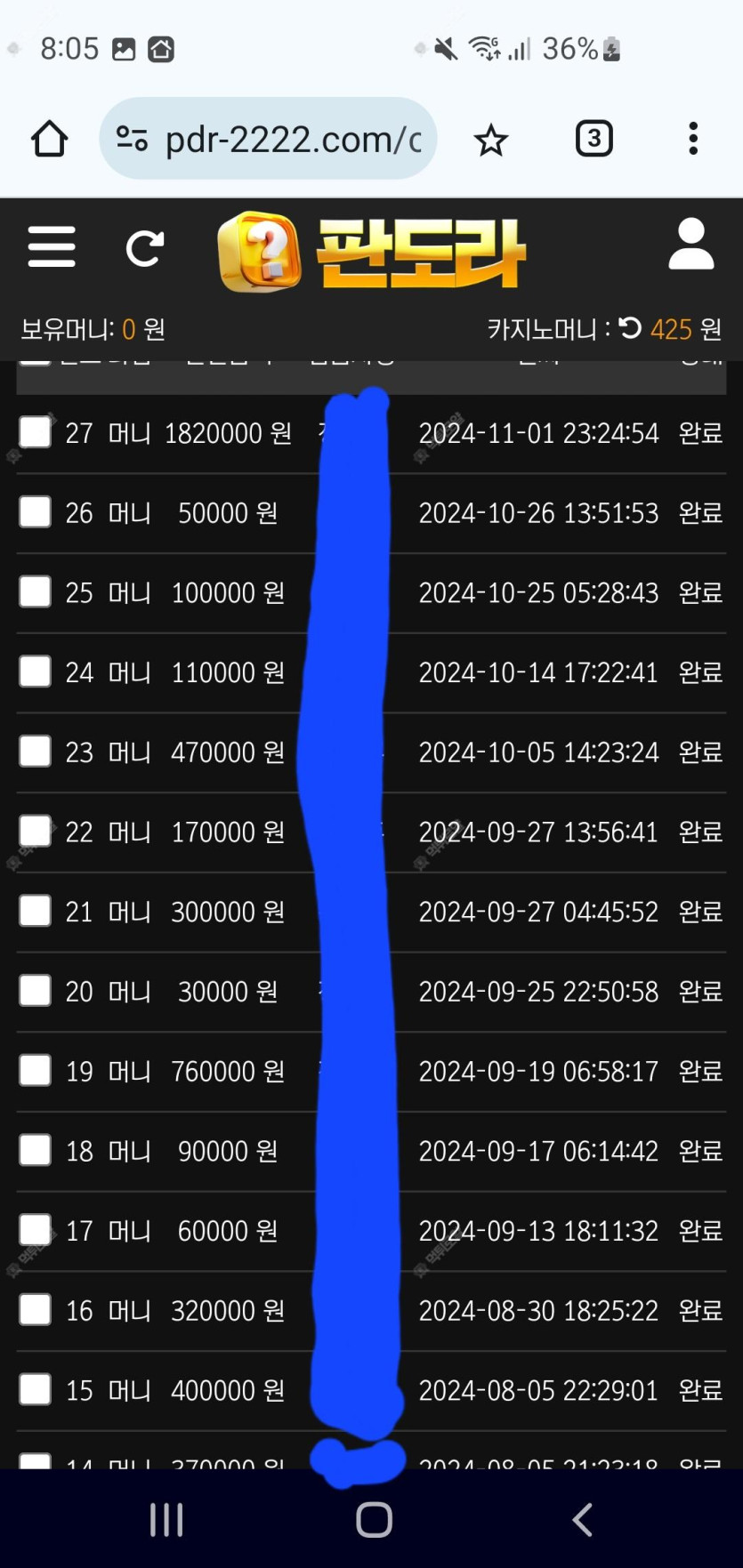Viewport: 743px width, 1568px height.
Task: Tick the row 17 checkbox
Action: (36, 1230)
